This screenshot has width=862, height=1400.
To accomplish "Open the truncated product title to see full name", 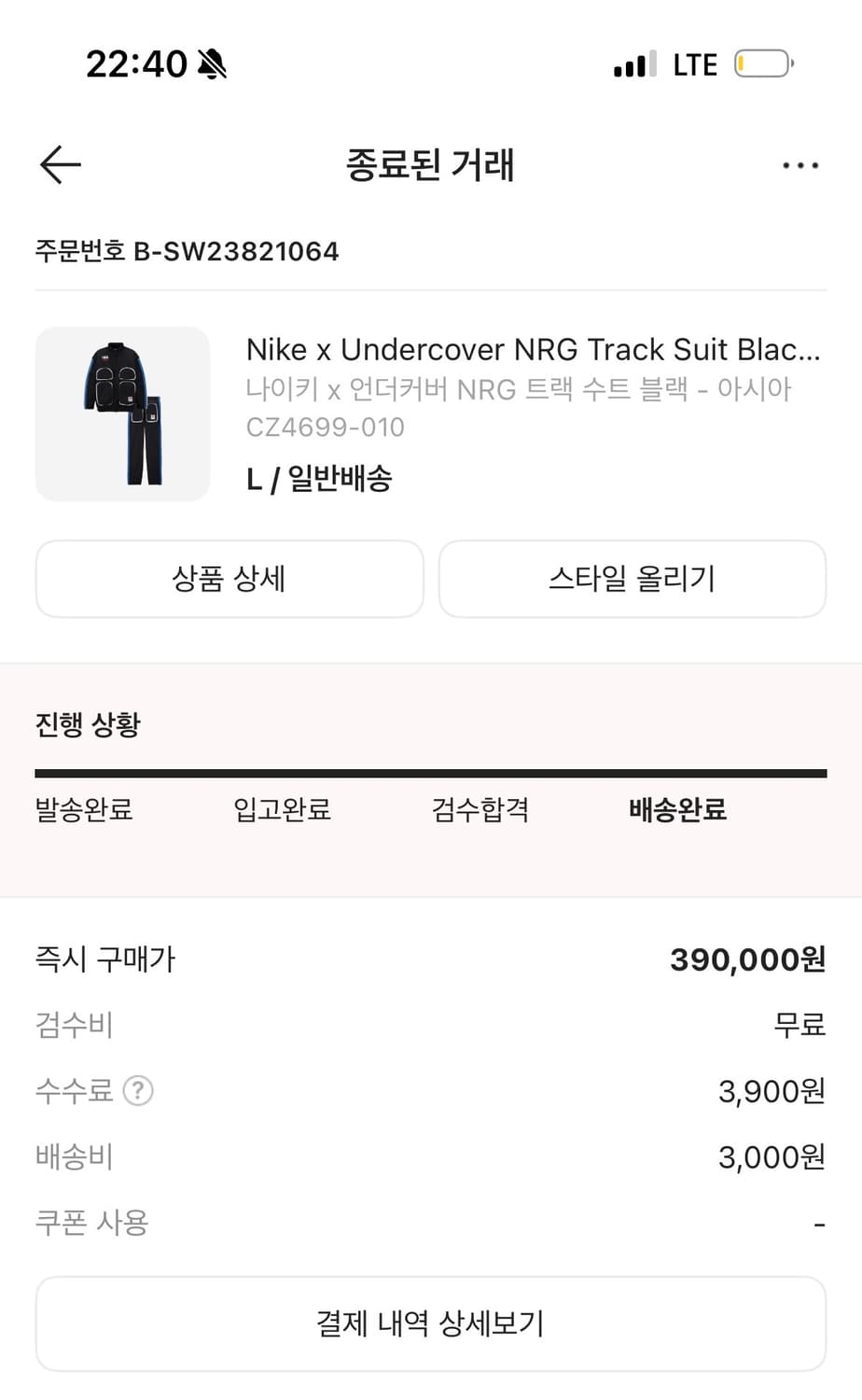I will point(532,350).
